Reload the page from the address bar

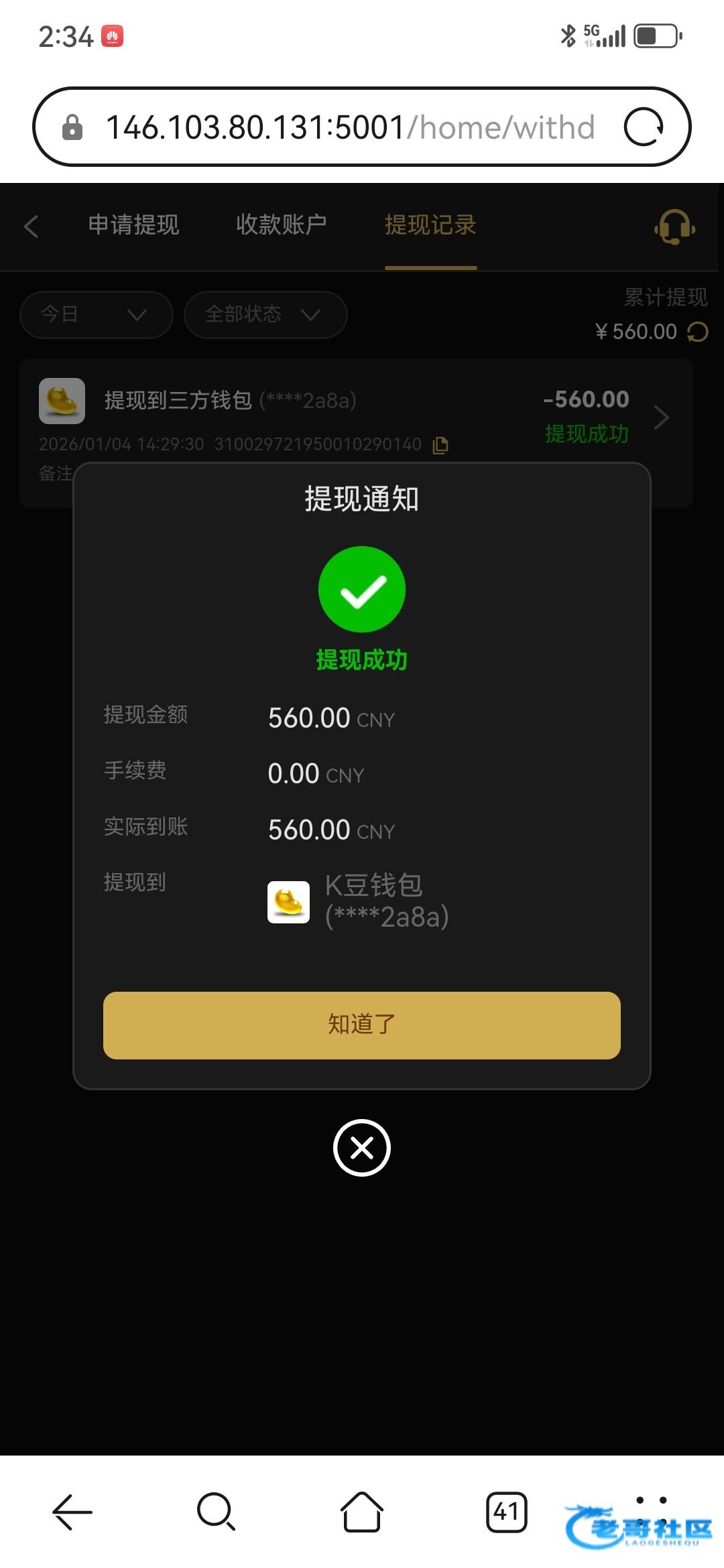644,127
